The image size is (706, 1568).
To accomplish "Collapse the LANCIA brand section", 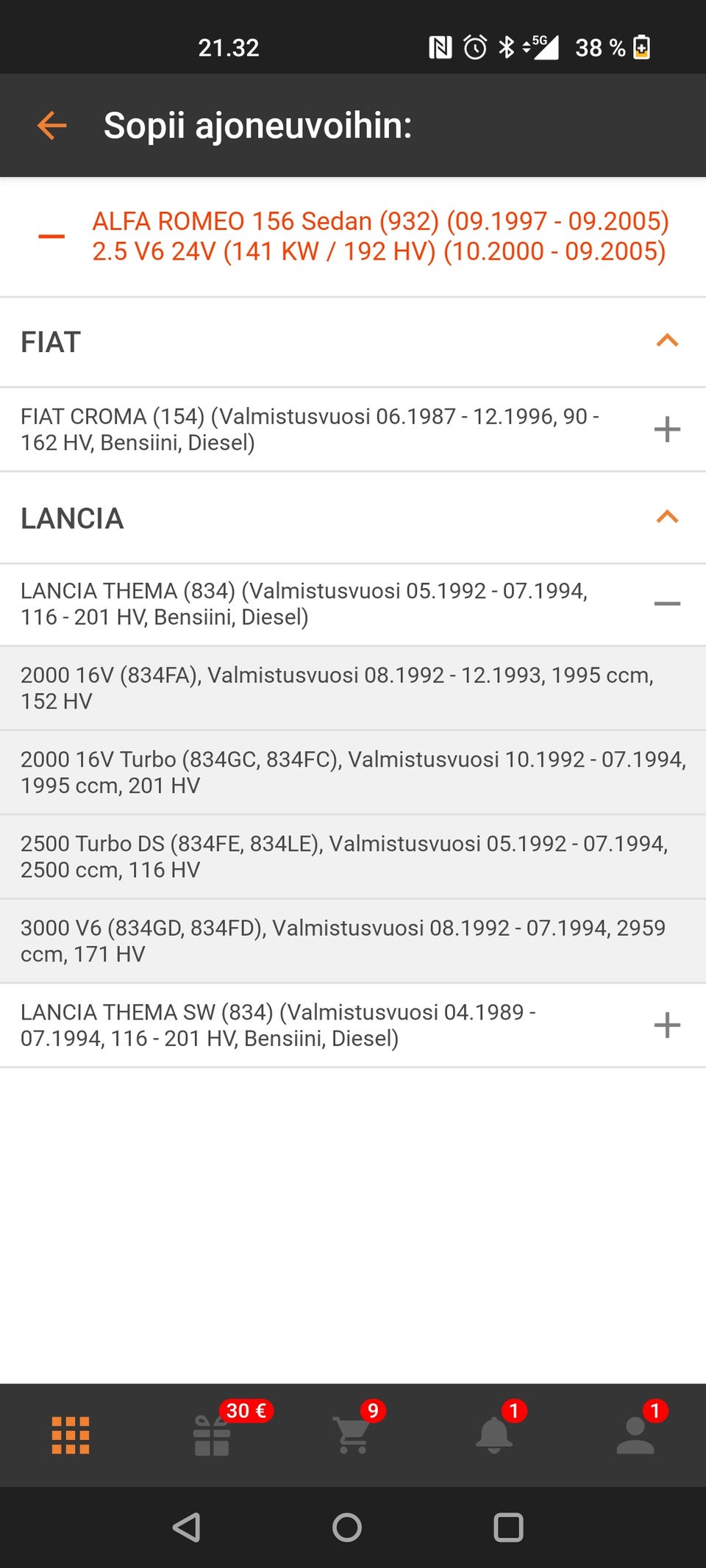I will (x=666, y=518).
